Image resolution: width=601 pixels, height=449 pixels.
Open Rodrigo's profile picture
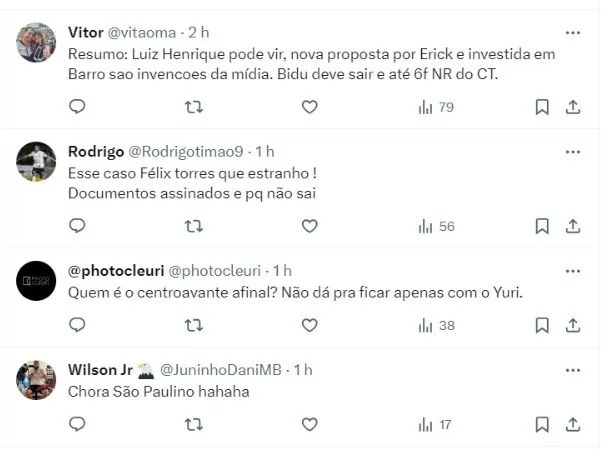(x=37, y=161)
